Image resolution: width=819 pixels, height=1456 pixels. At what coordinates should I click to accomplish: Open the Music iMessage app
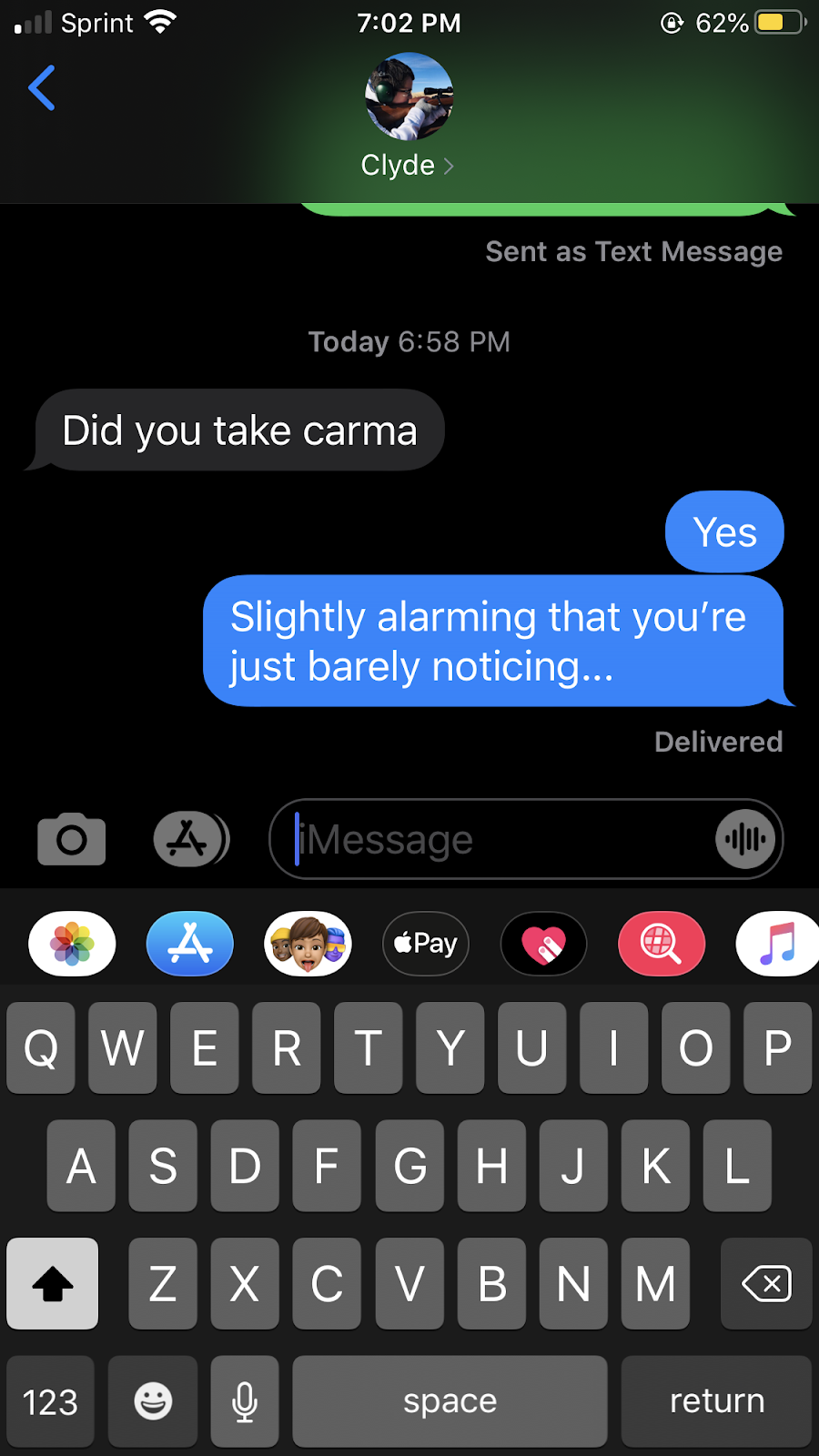[x=778, y=944]
